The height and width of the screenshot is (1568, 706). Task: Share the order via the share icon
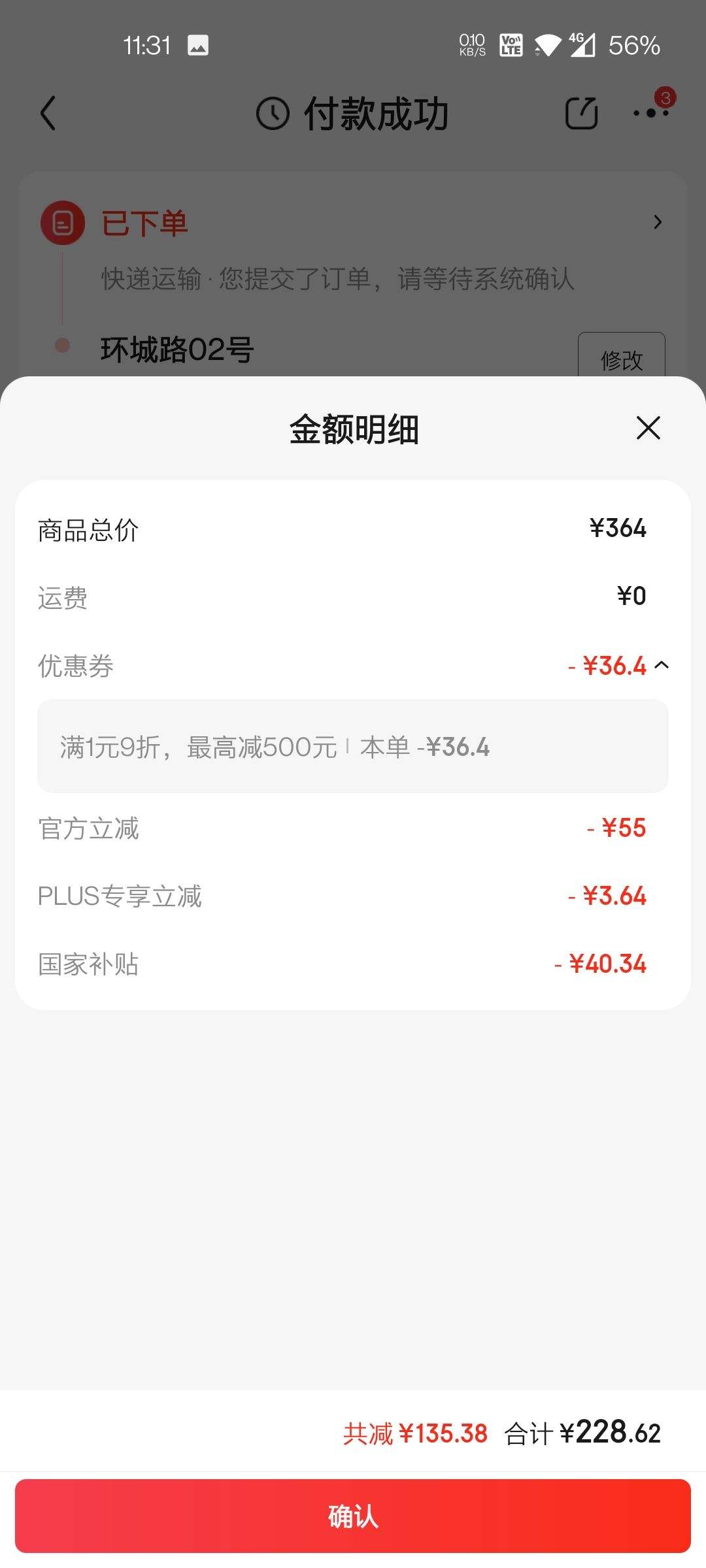[x=581, y=113]
